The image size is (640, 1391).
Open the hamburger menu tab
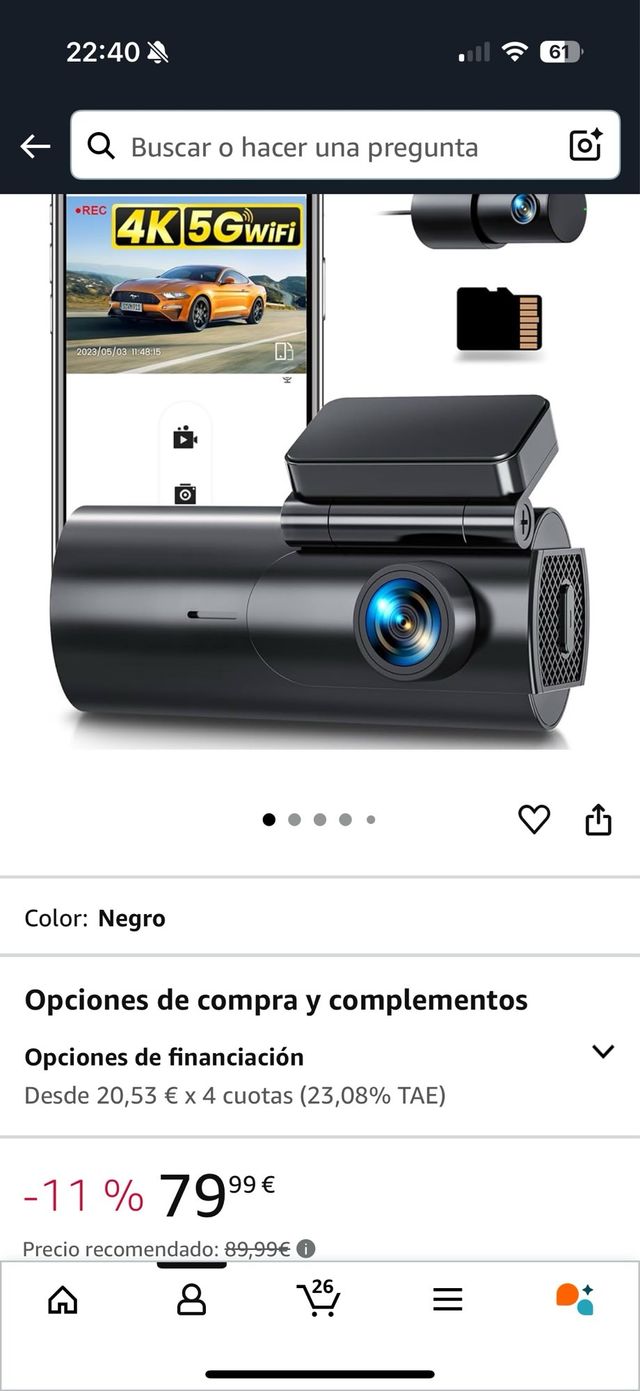tap(447, 1299)
